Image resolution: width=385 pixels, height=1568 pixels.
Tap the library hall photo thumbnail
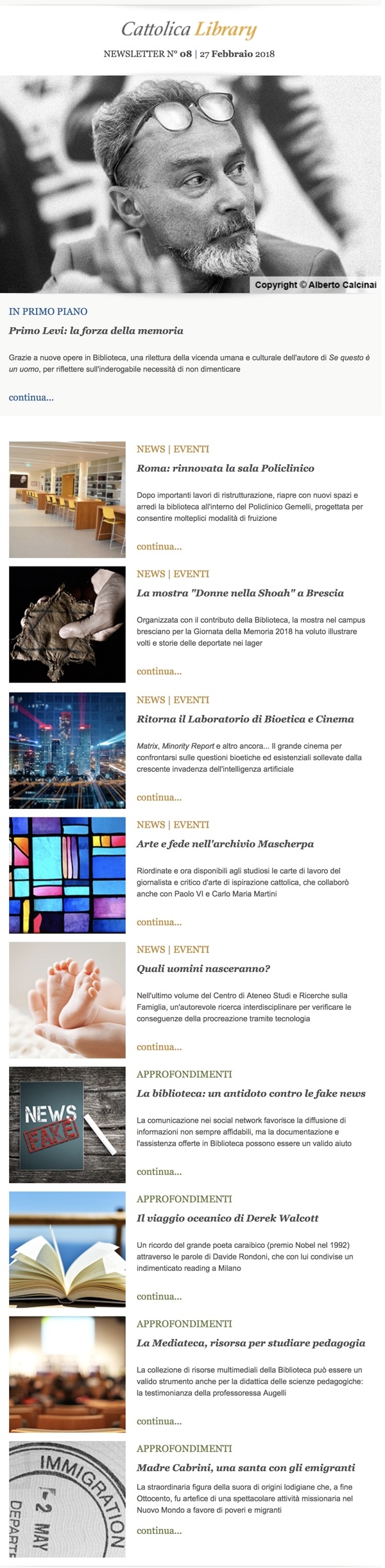[67, 499]
